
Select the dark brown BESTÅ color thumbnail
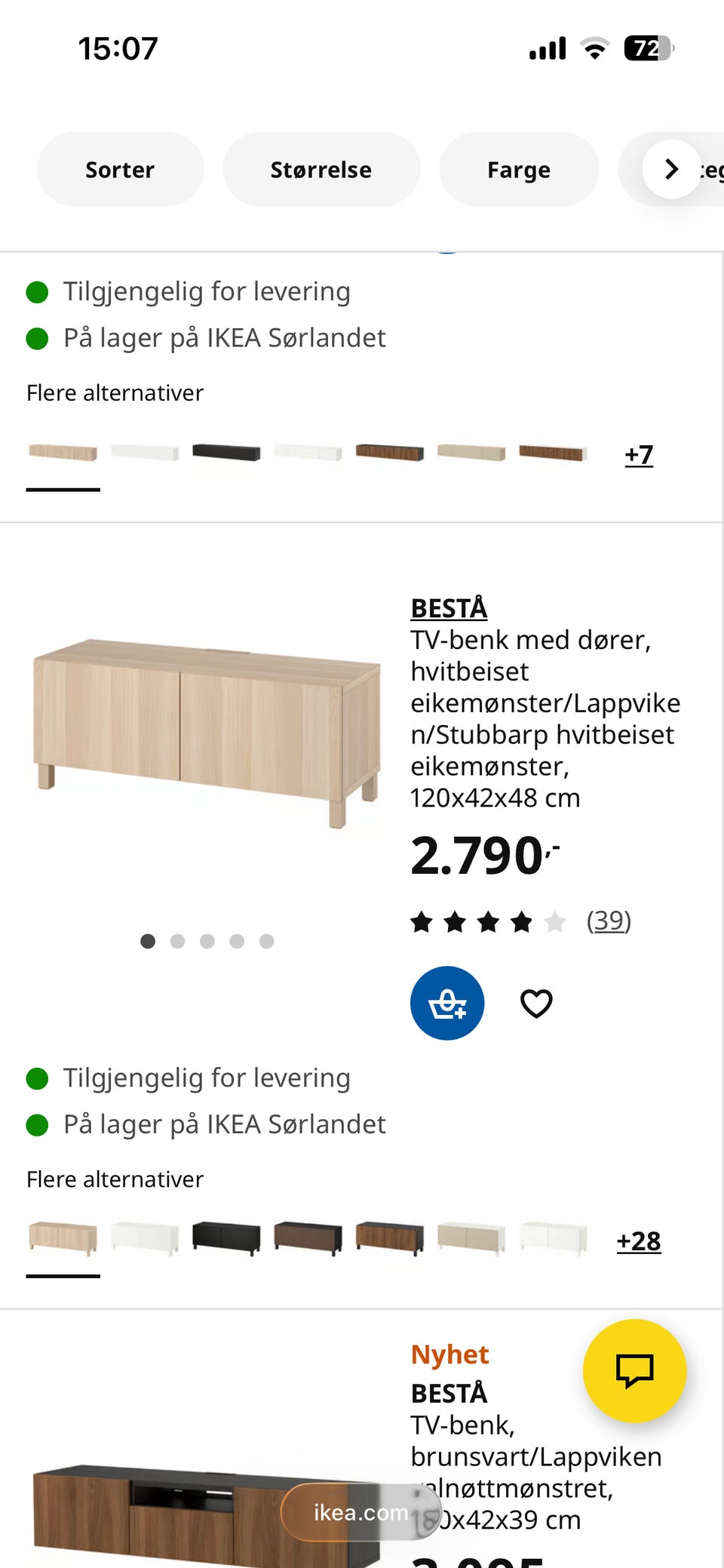[308, 1241]
